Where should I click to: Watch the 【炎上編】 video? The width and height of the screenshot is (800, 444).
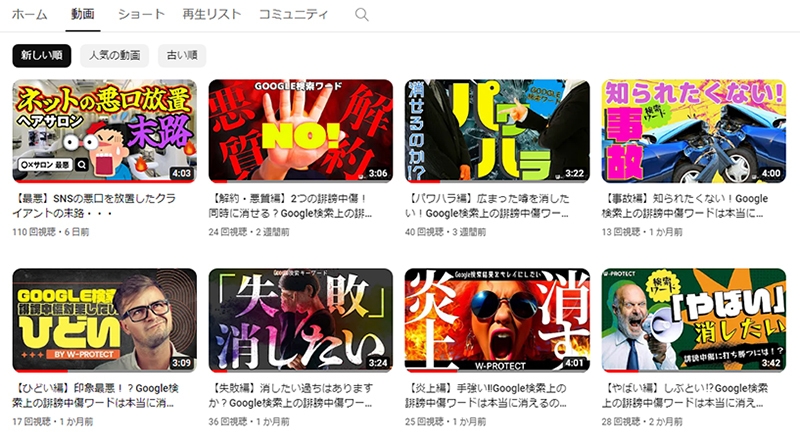tap(497, 319)
